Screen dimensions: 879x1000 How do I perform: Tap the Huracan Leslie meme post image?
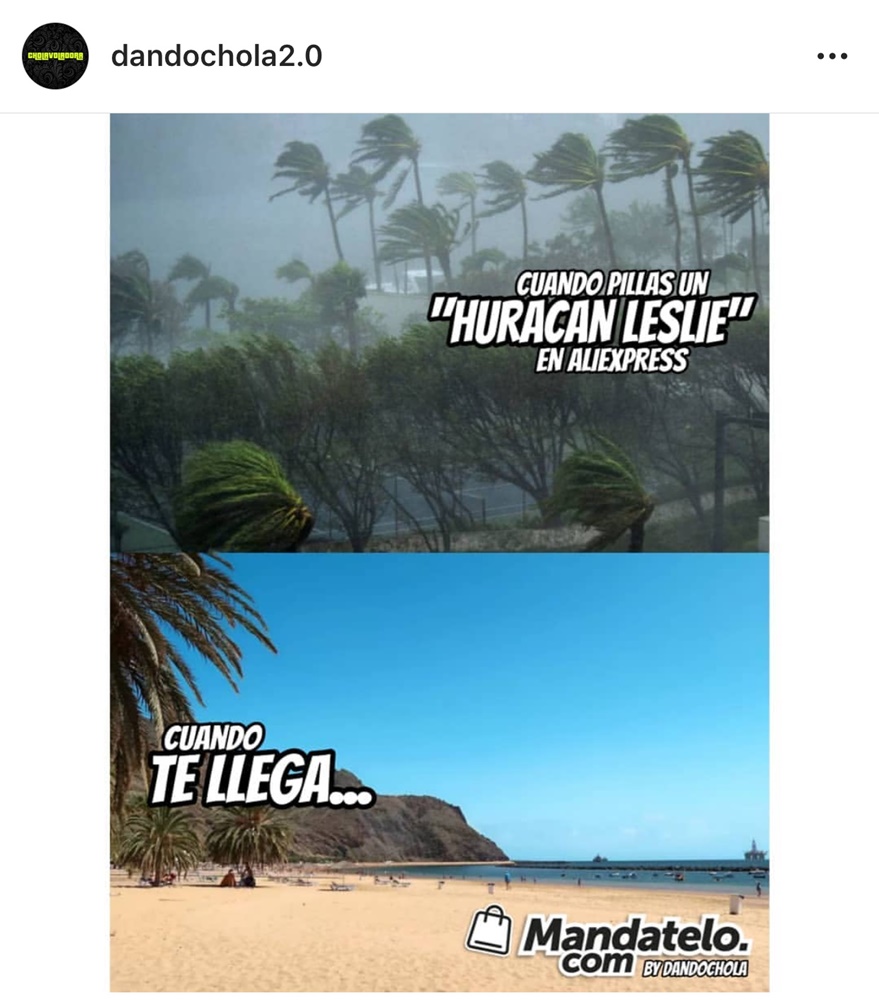tap(439, 552)
